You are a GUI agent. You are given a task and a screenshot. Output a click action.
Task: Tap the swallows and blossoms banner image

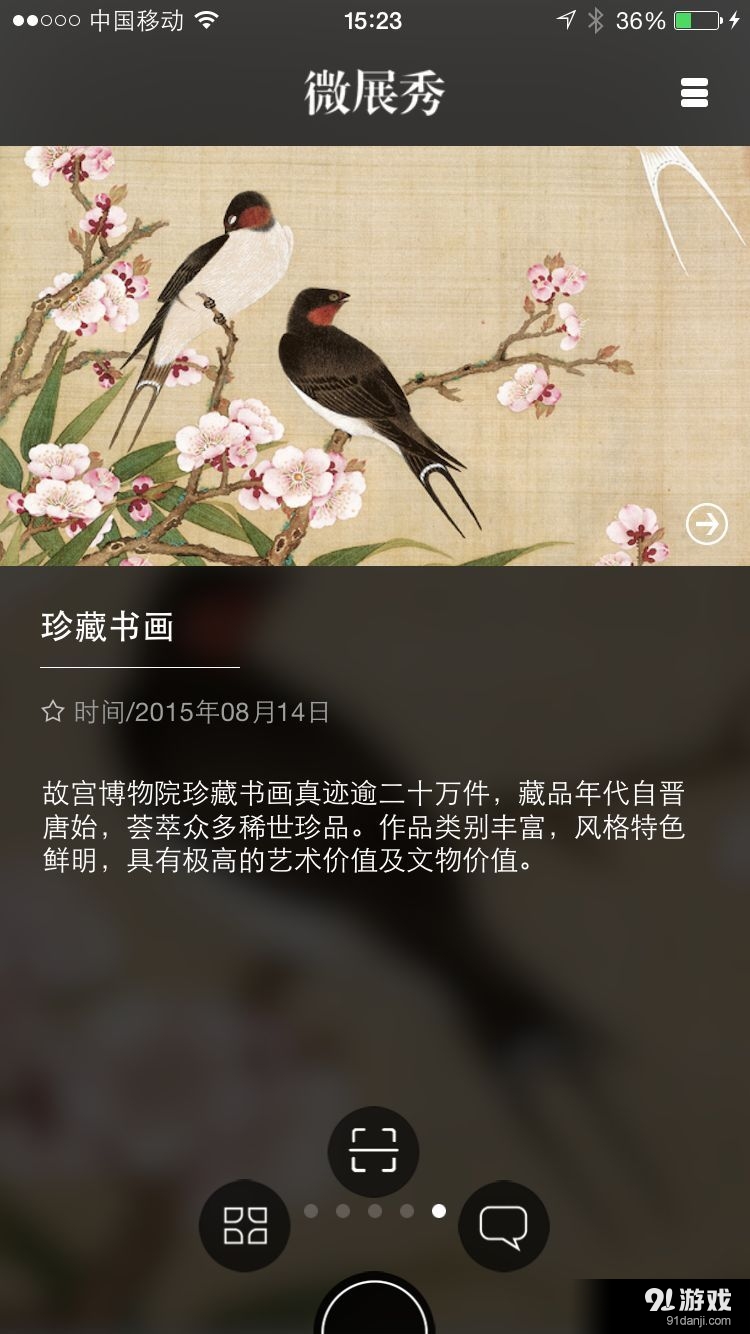(375, 350)
